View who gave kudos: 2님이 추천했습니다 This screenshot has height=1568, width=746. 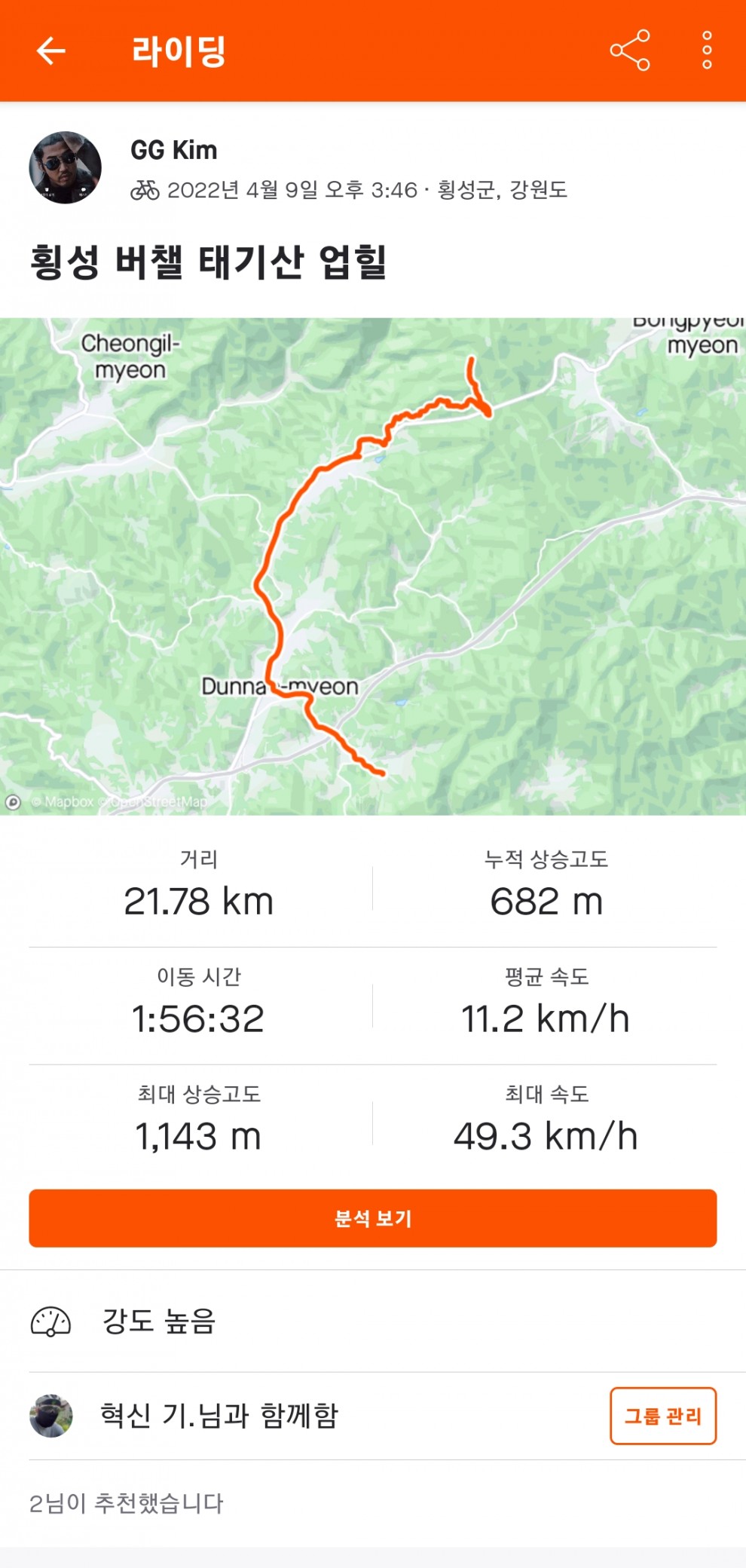[x=127, y=1503]
